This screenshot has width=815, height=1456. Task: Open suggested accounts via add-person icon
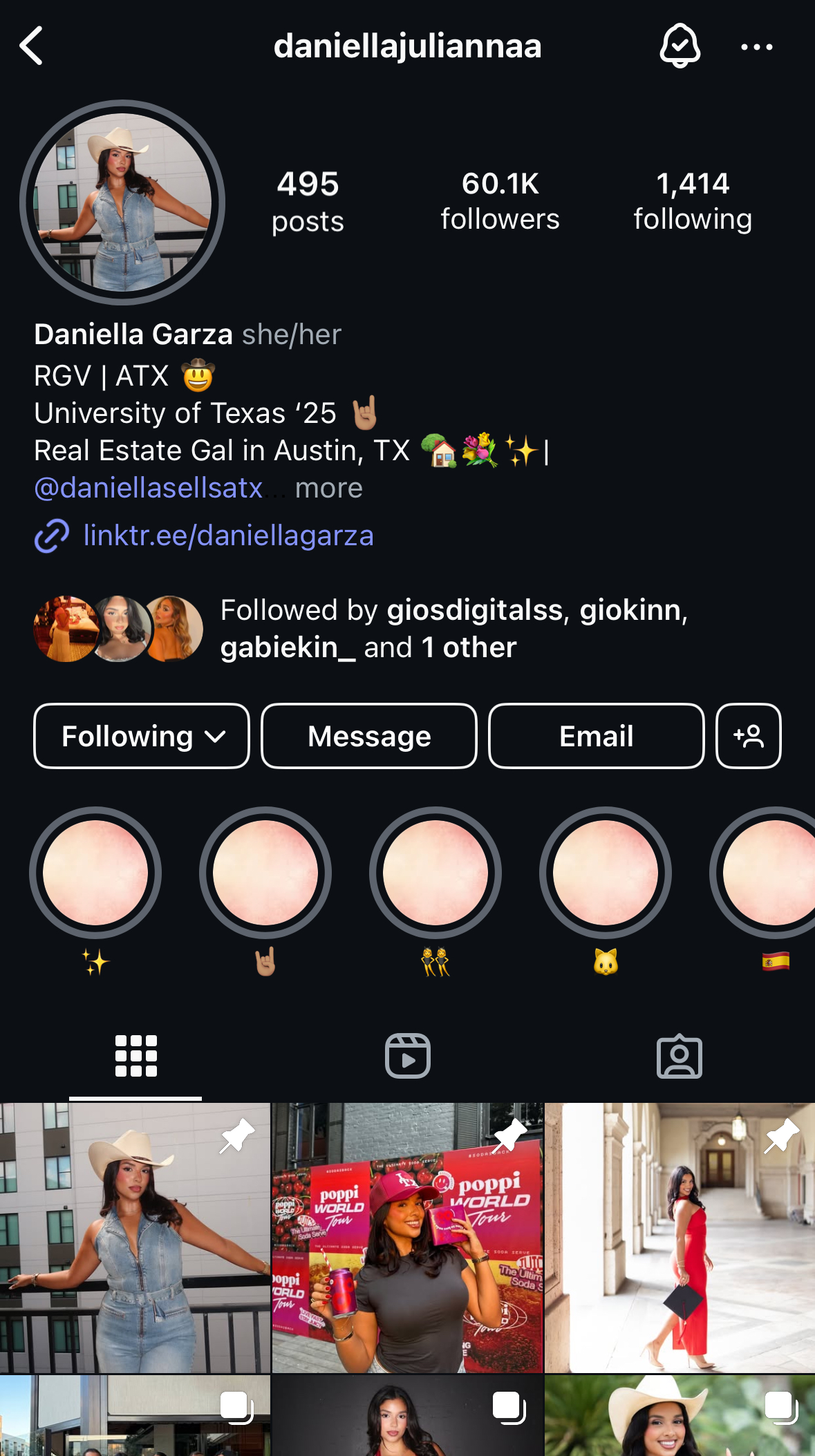[x=749, y=736]
